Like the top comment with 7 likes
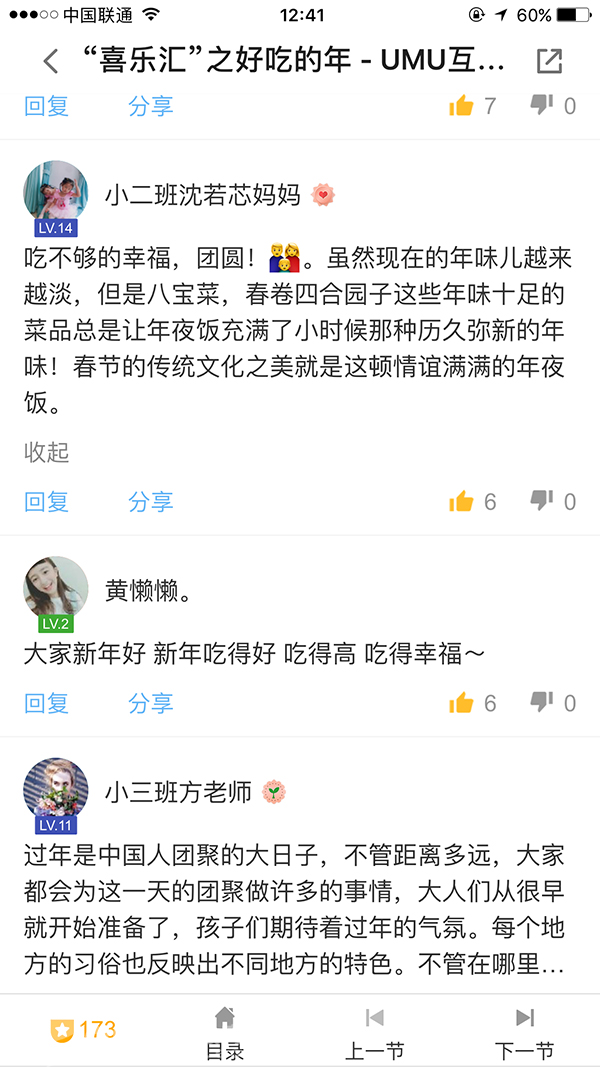600x1067 pixels. point(462,105)
